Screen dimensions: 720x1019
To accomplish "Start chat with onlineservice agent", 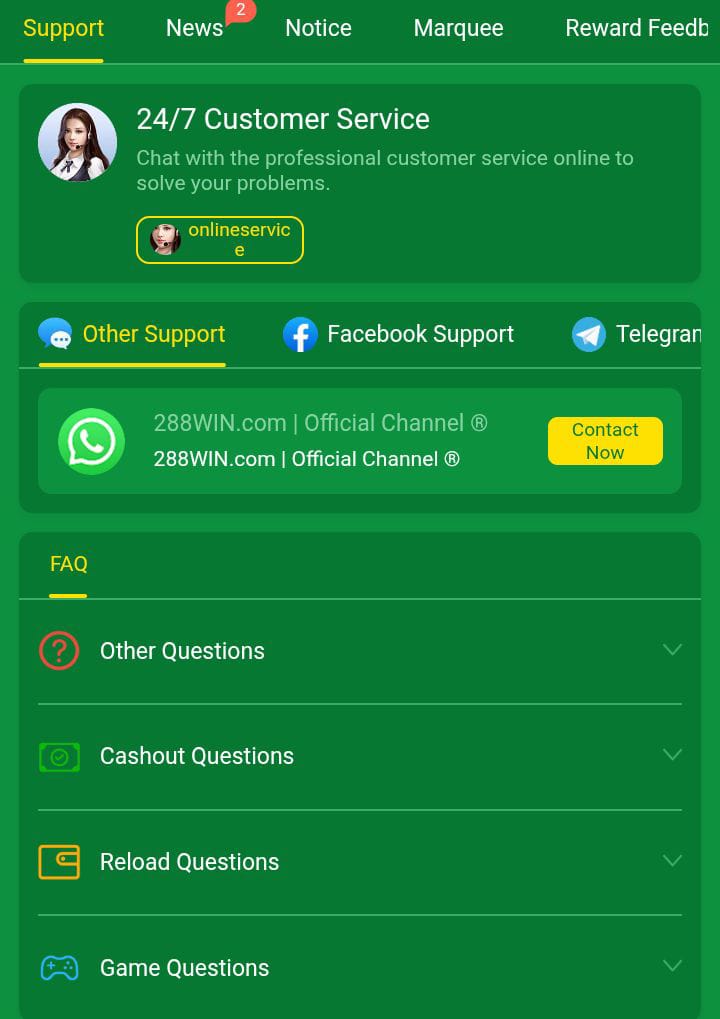I will point(220,240).
